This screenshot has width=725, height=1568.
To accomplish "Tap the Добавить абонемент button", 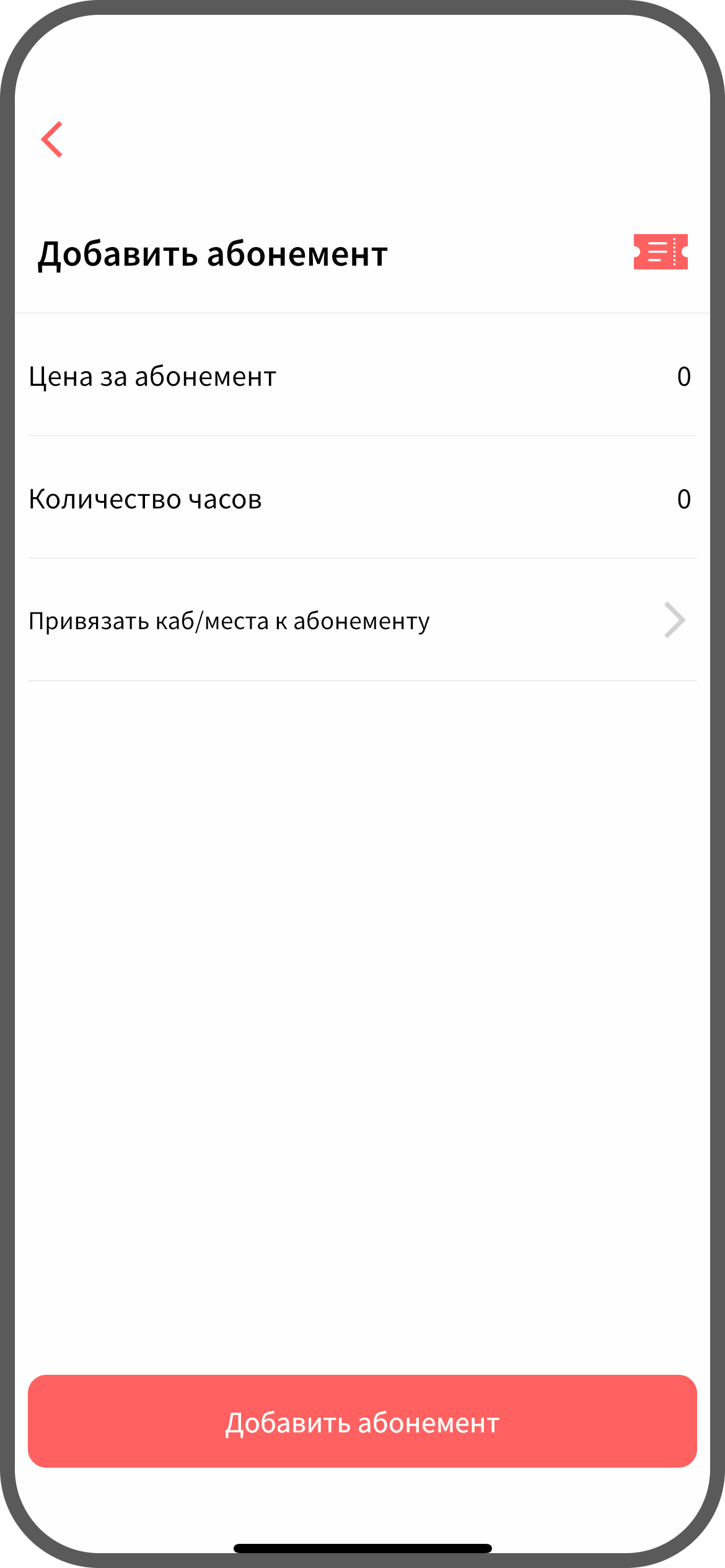I will (362, 1422).
